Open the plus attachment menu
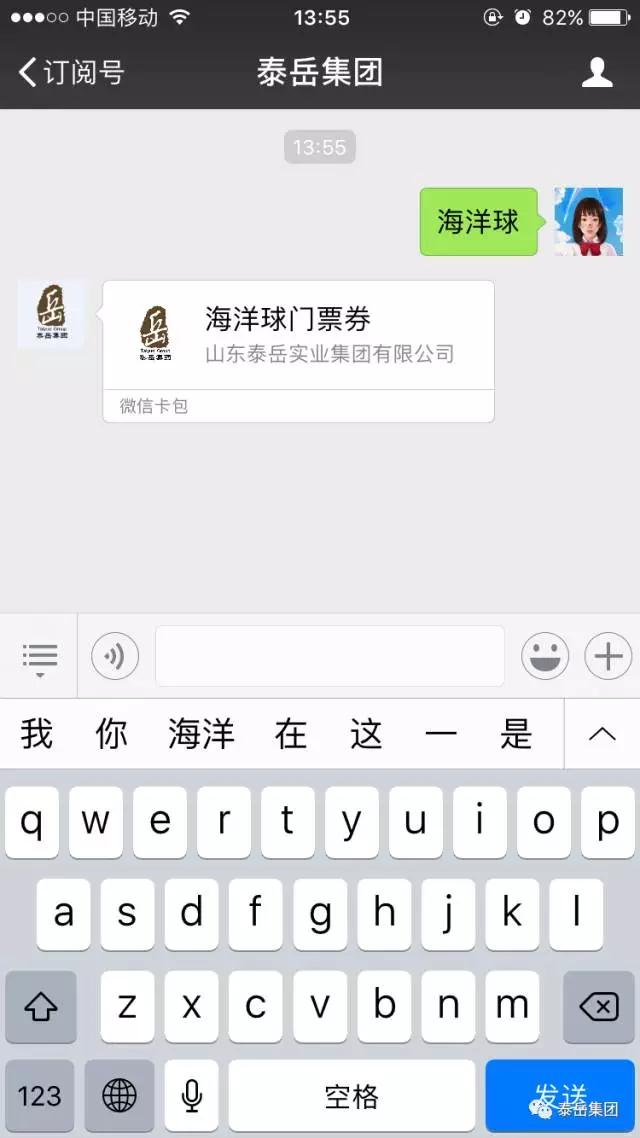This screenshot has width=640, height=1138. pos(608,657)
